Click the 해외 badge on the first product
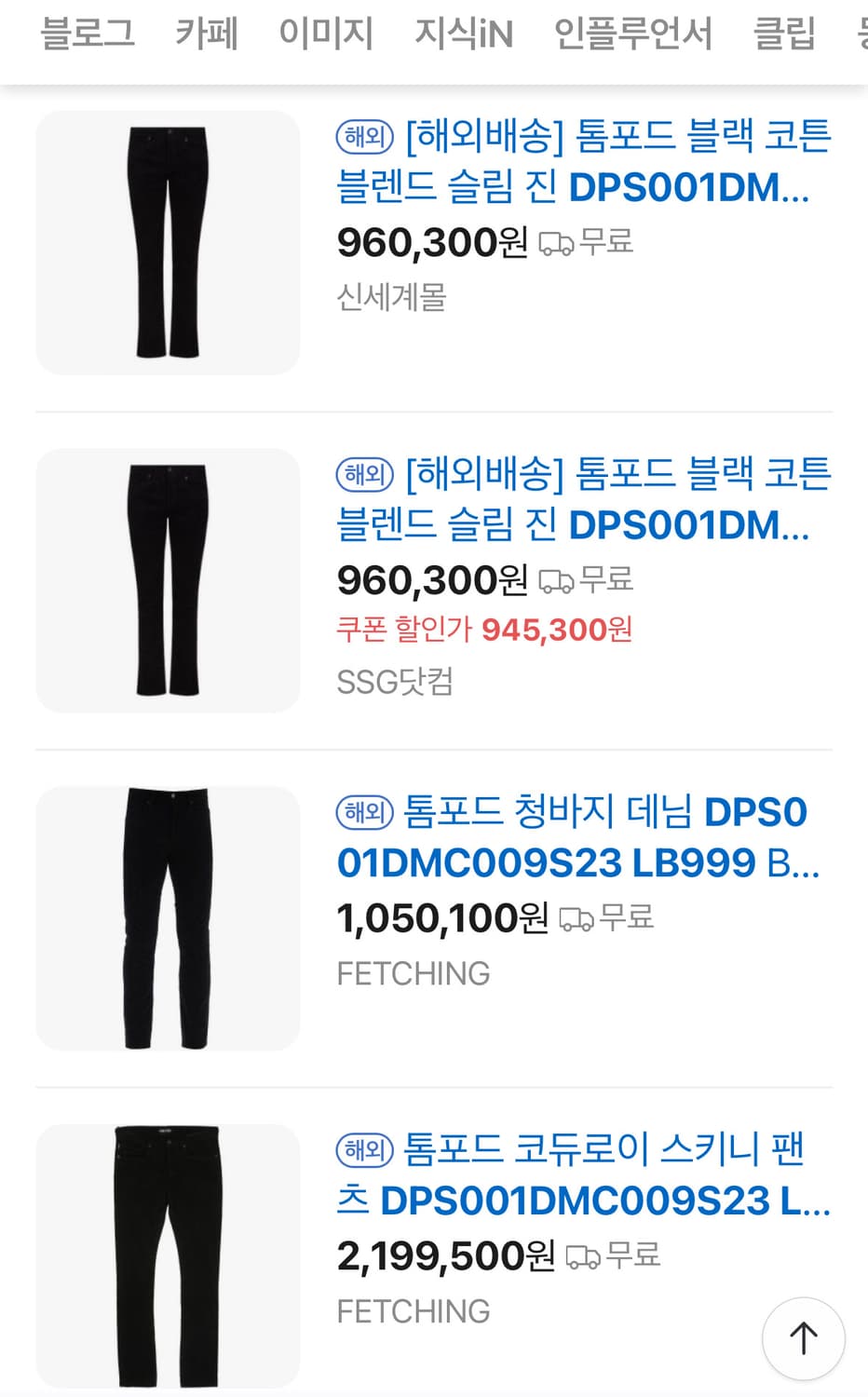The width and height of the screenshot is (868, 1397). (364, 136)
